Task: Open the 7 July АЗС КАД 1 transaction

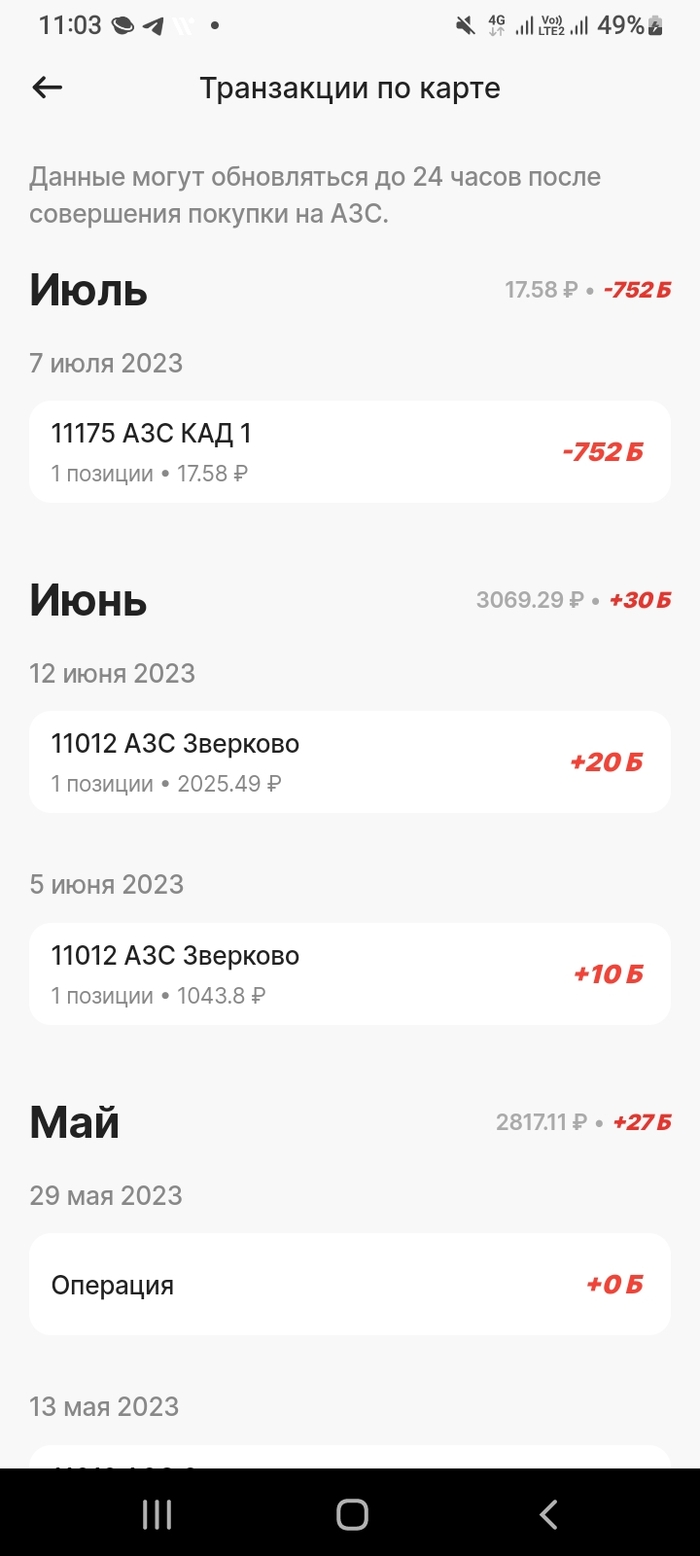Action: point(349,451)
